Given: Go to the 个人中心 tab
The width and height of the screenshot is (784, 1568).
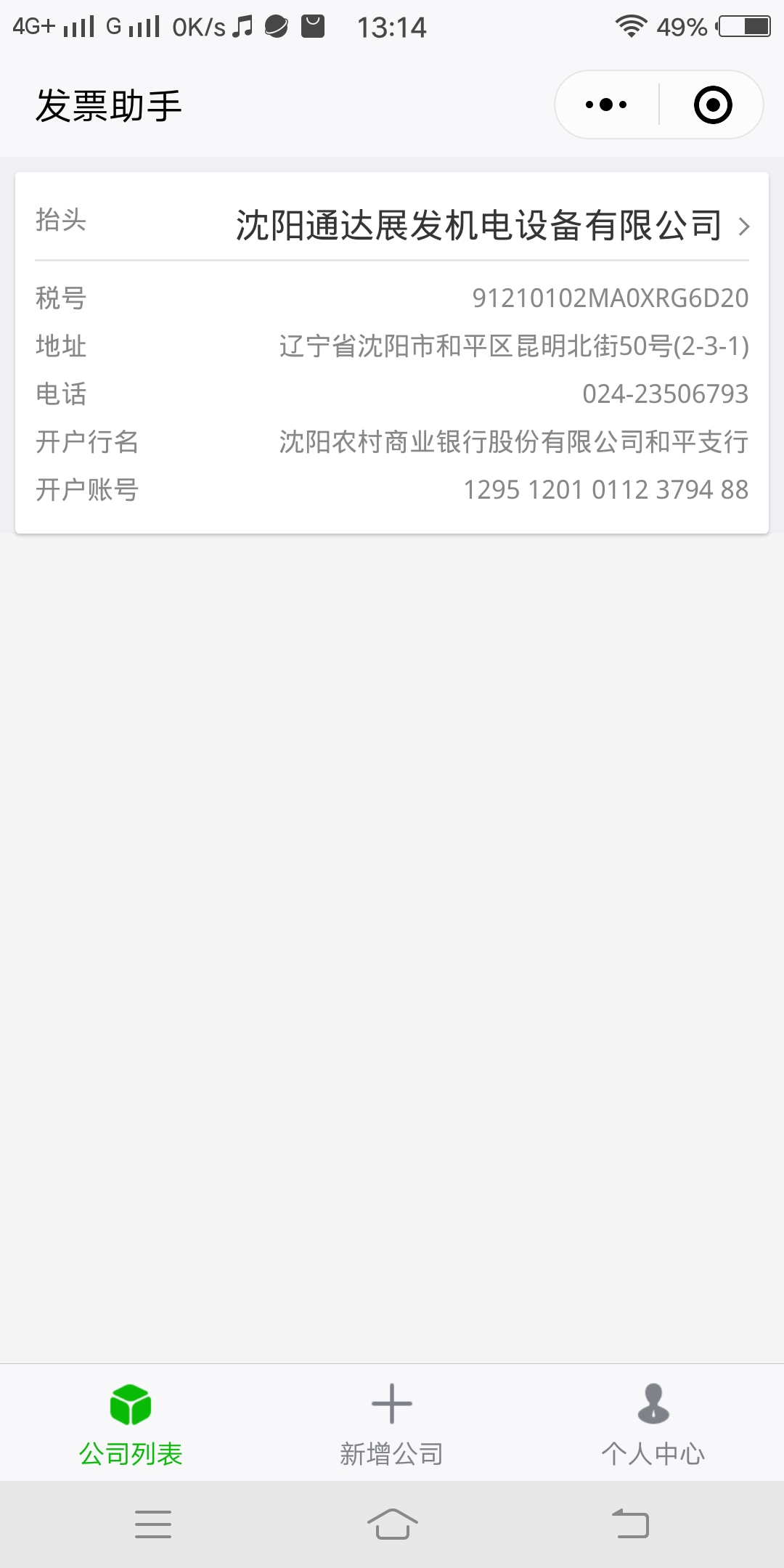Looking at the screenshot, I should (653, 1424).
